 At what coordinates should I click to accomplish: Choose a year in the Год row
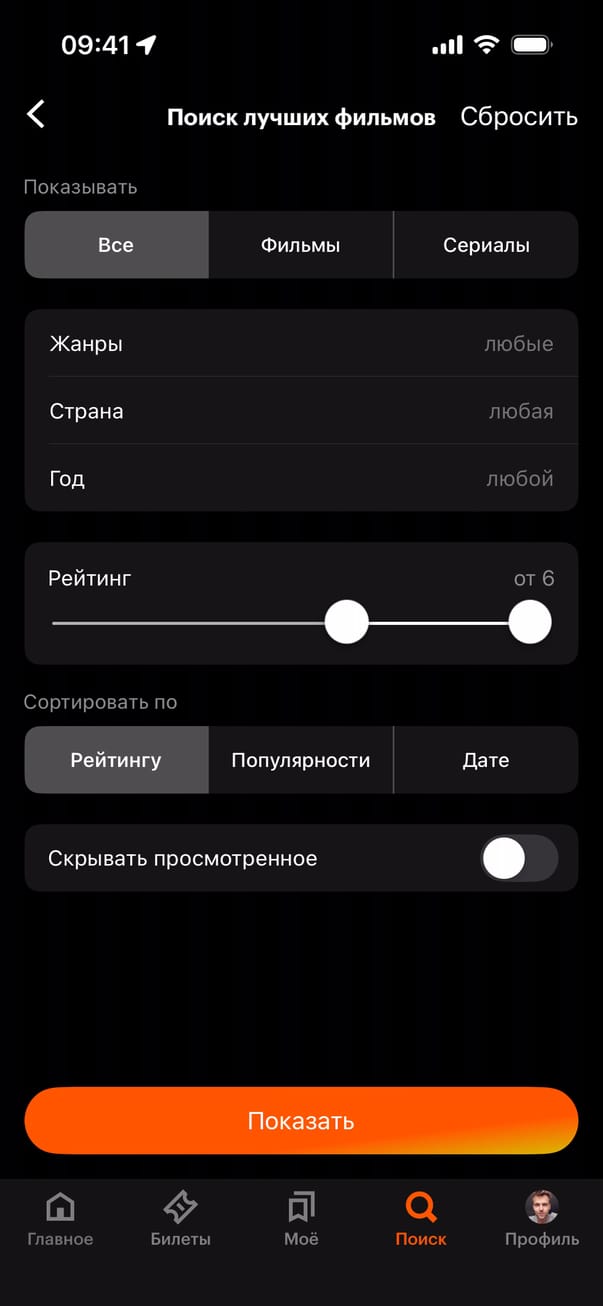(x=300, y=478)
